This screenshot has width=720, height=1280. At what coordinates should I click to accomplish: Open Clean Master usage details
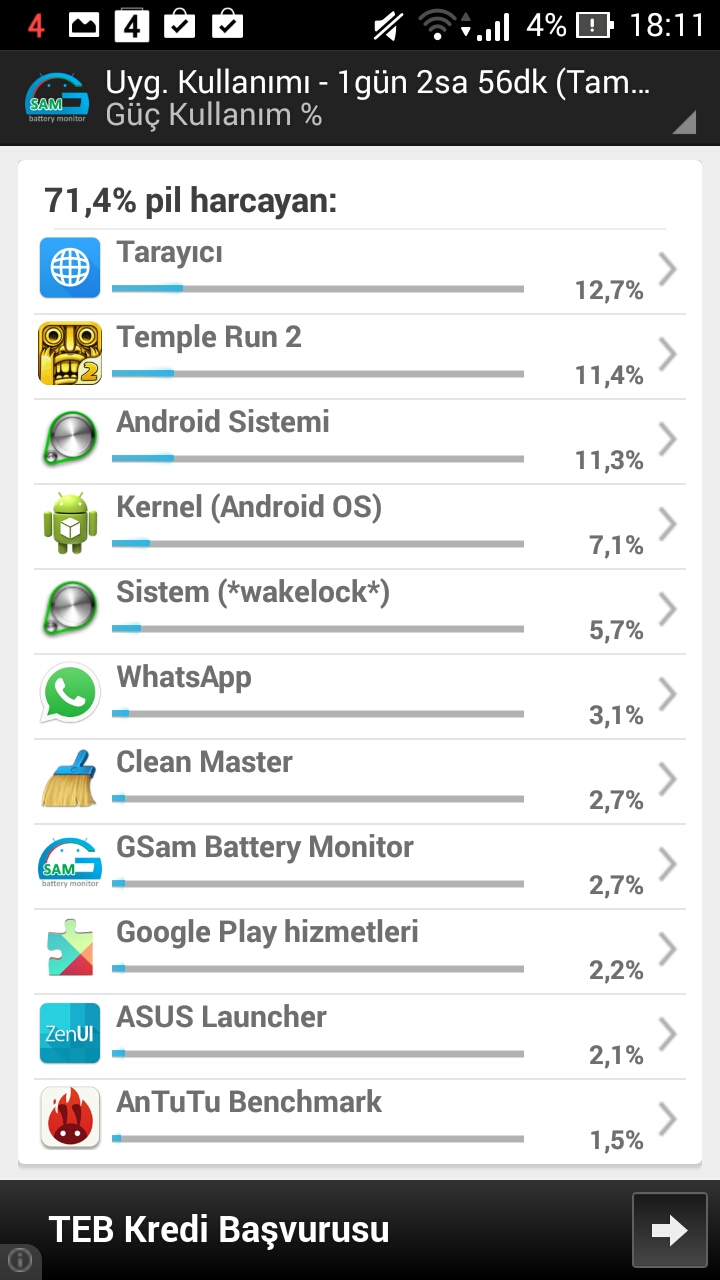[360, 782]
